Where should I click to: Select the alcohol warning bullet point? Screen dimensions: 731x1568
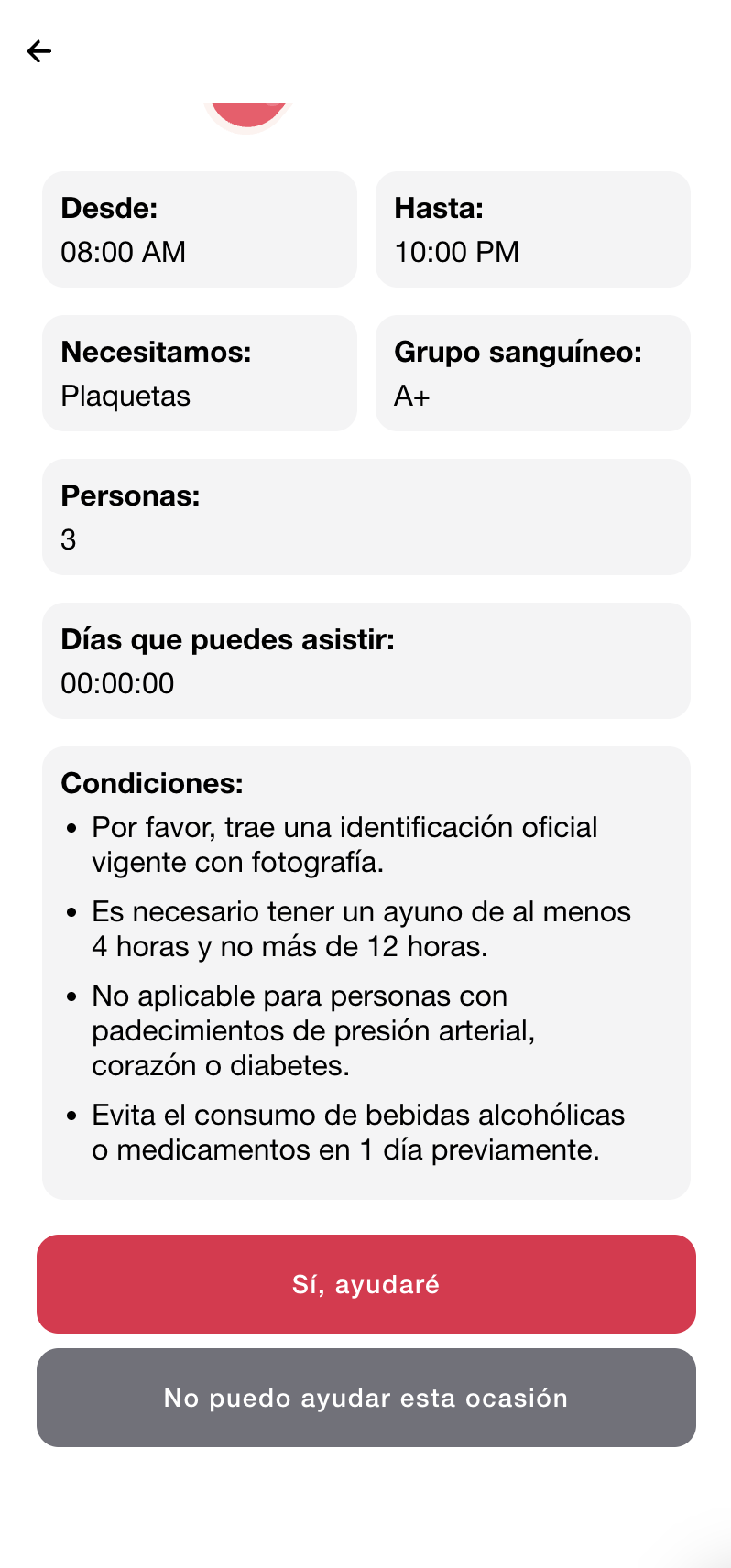tap(357, 1132)
